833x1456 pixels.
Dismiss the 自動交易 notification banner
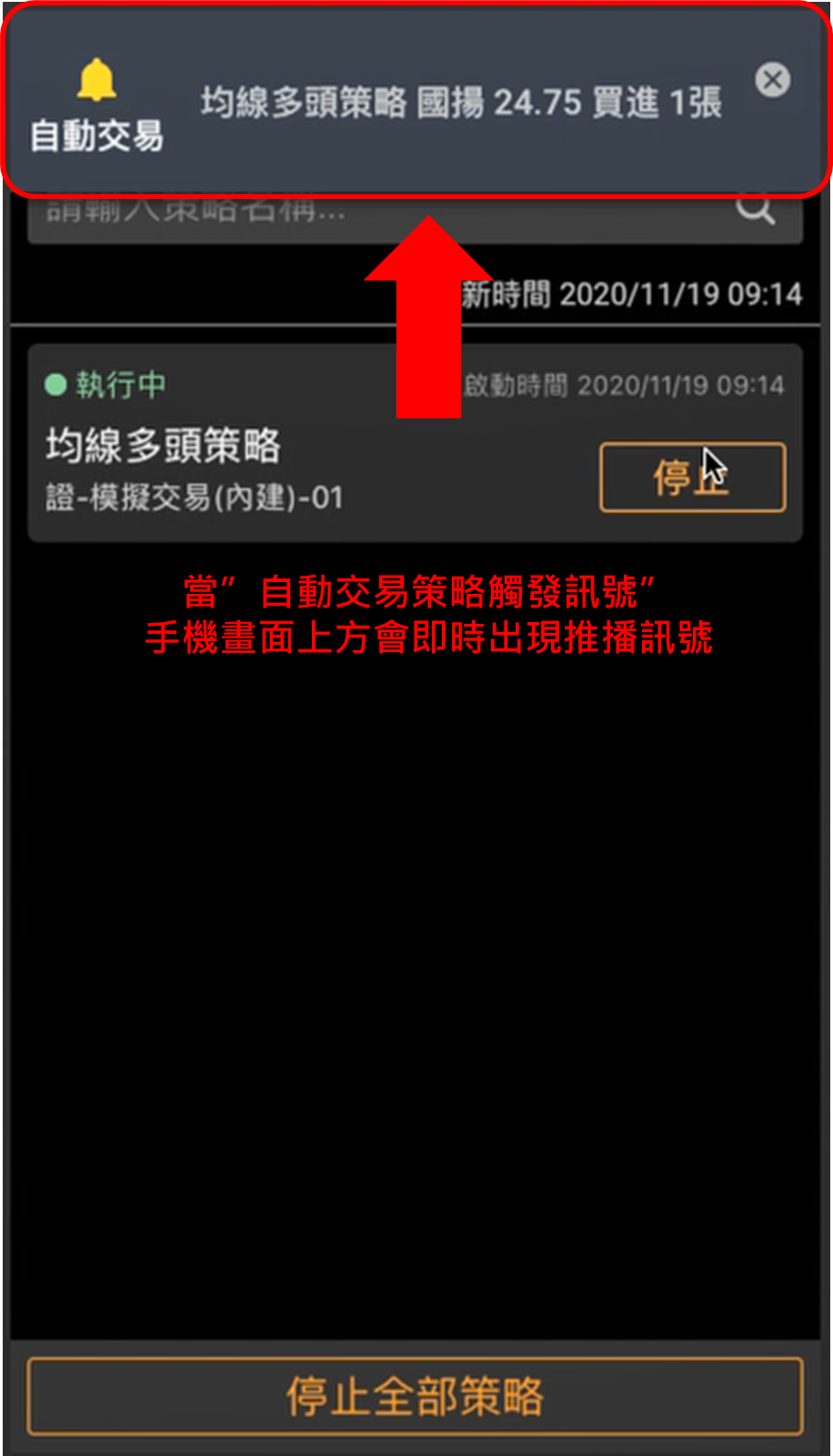click(x=772, y=80)
